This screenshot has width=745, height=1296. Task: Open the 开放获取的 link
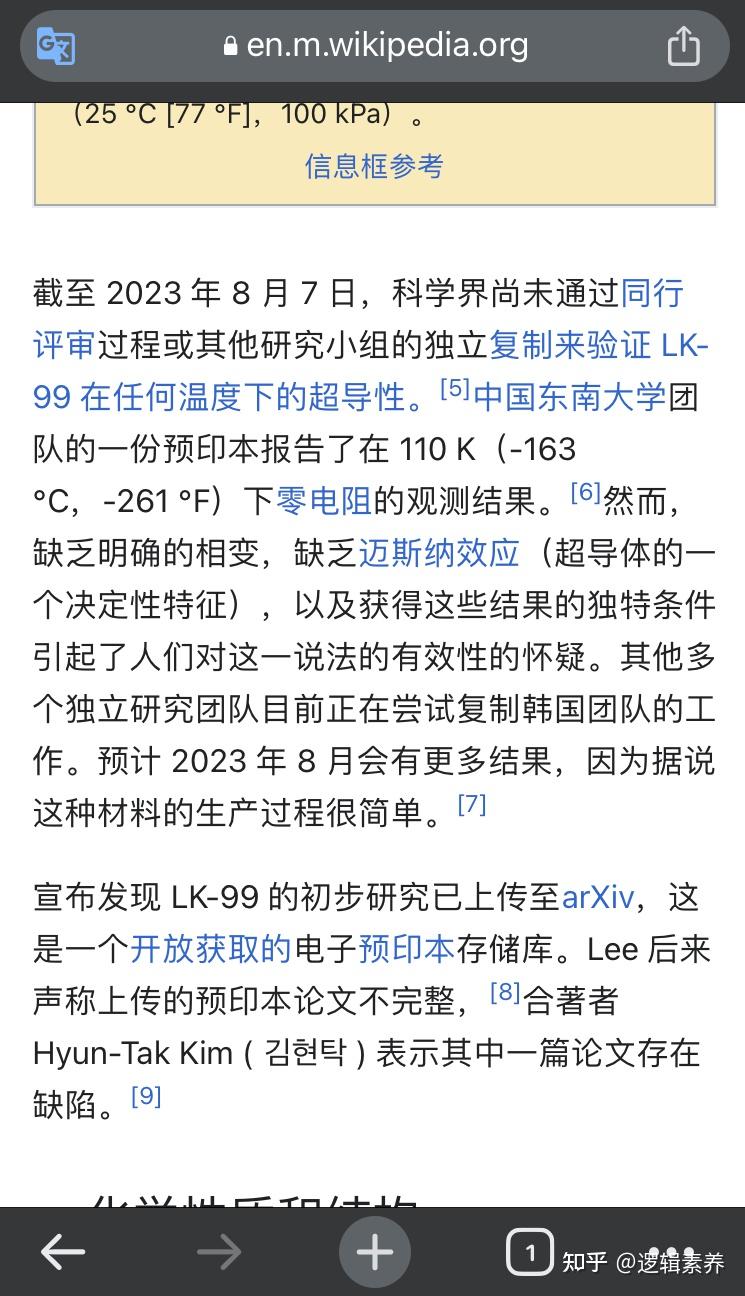coord(210,949)
